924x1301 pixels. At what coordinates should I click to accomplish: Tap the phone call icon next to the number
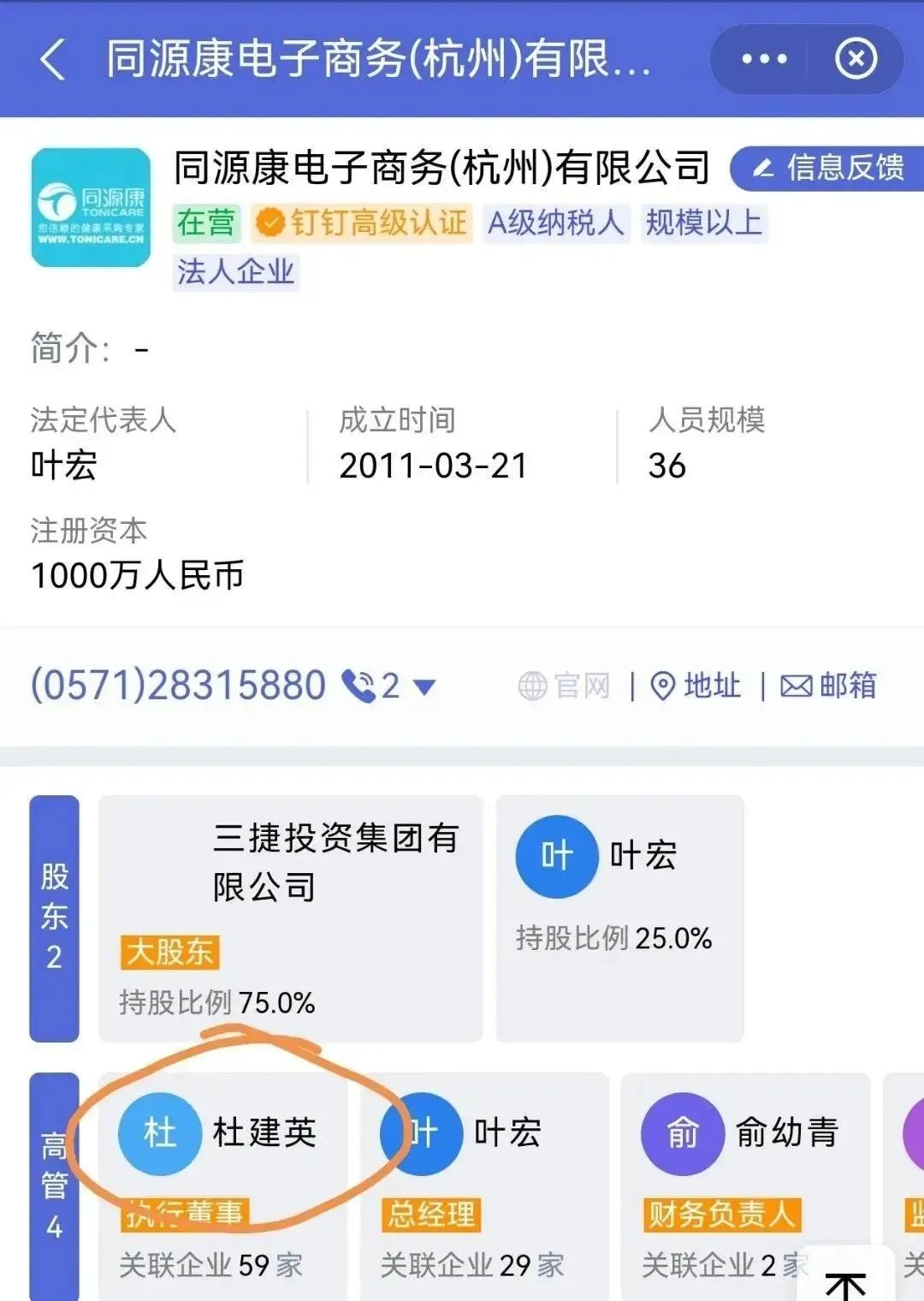point(360,682)
